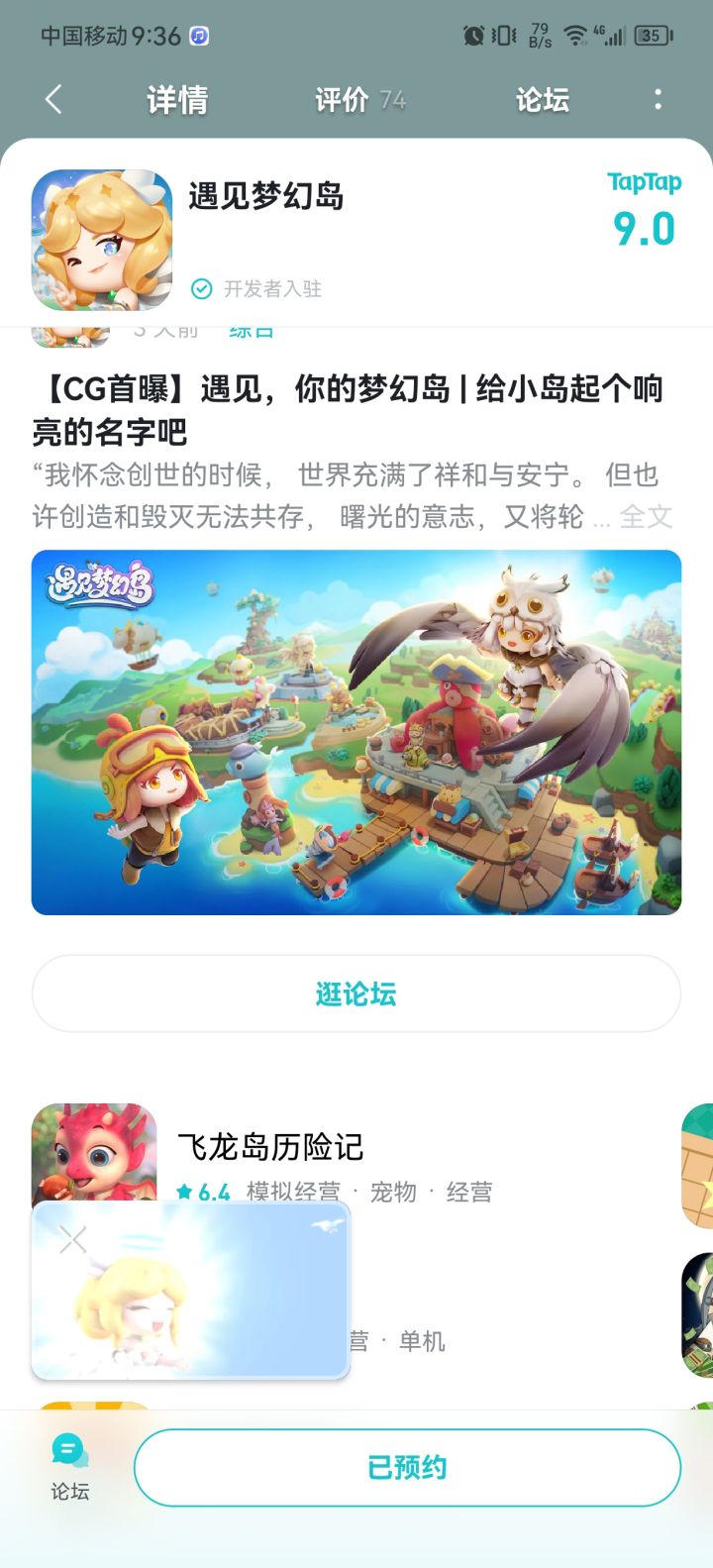Dismiss the floating video with the X
713x1568 pixels.
(x=71, y=1240)
